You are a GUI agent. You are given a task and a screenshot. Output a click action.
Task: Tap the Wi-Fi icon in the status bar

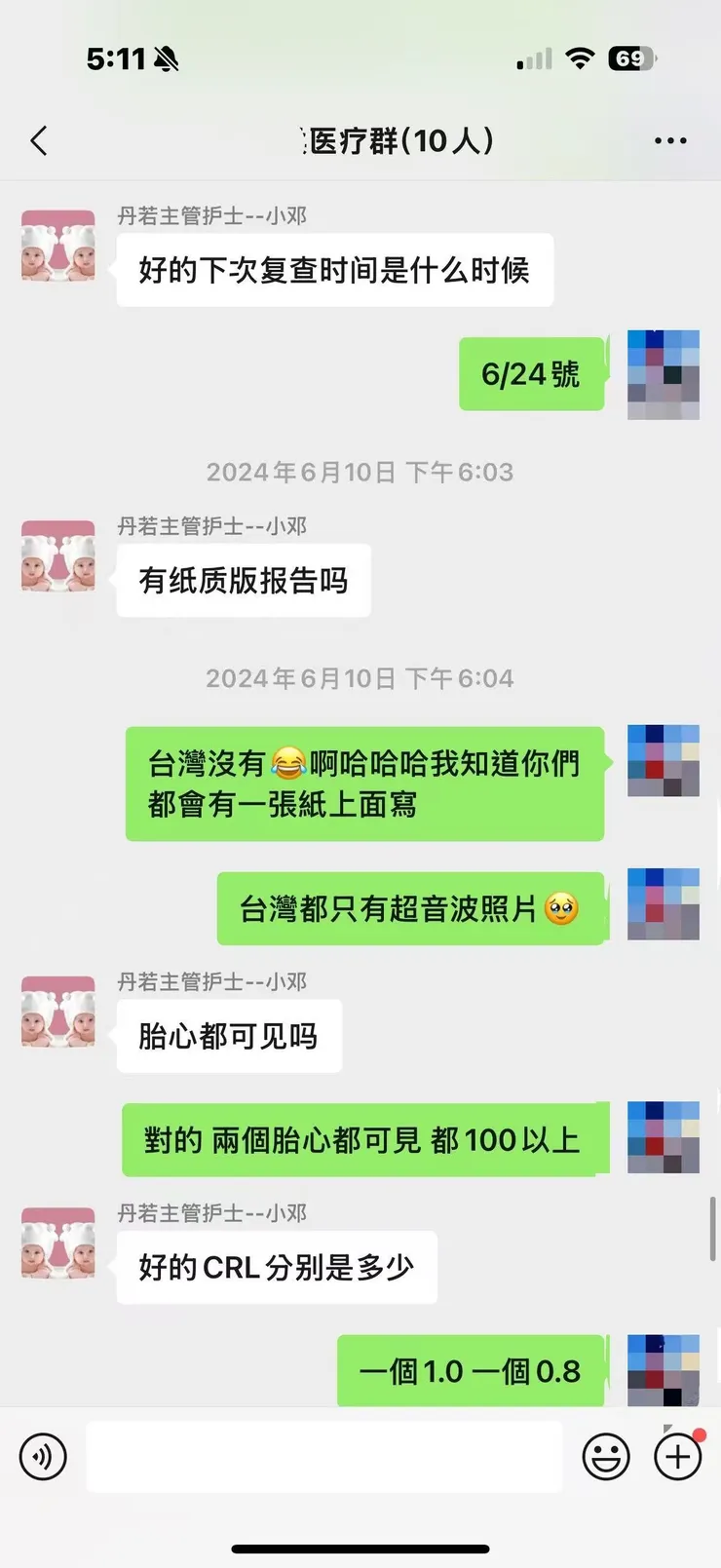pos(581,58)
